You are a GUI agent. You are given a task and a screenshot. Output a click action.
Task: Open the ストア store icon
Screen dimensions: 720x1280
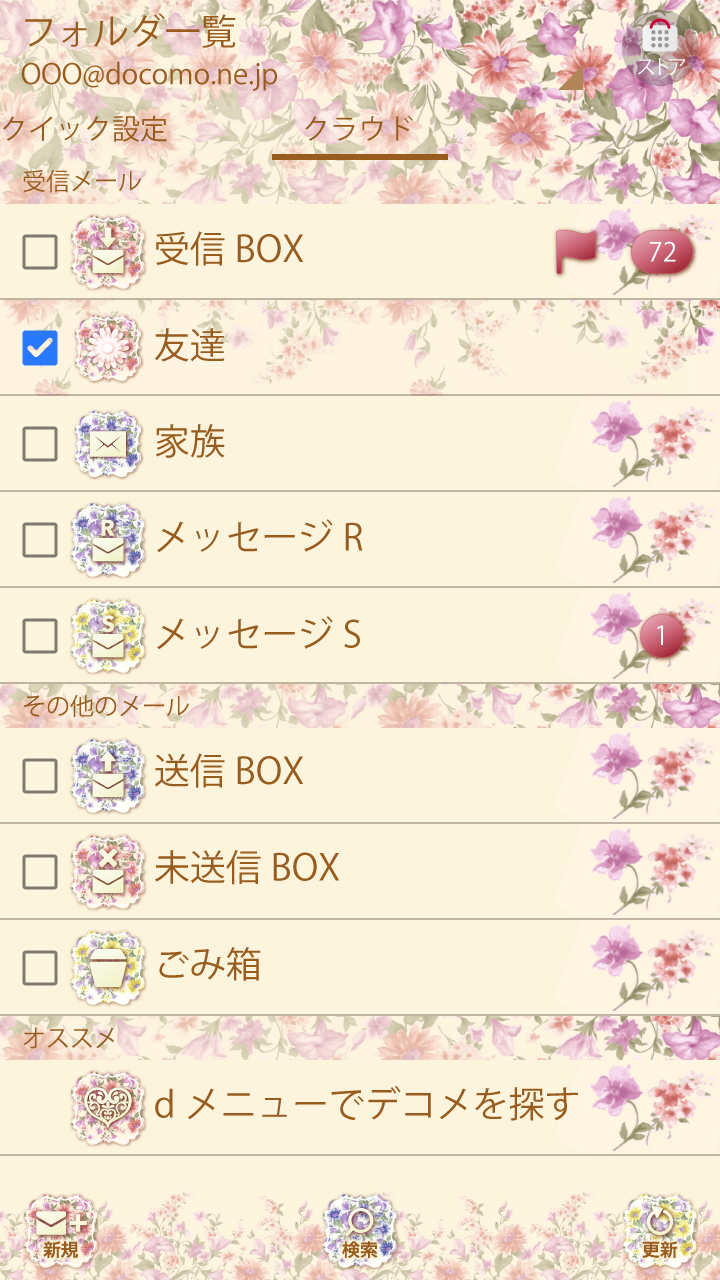click(659, 47)
